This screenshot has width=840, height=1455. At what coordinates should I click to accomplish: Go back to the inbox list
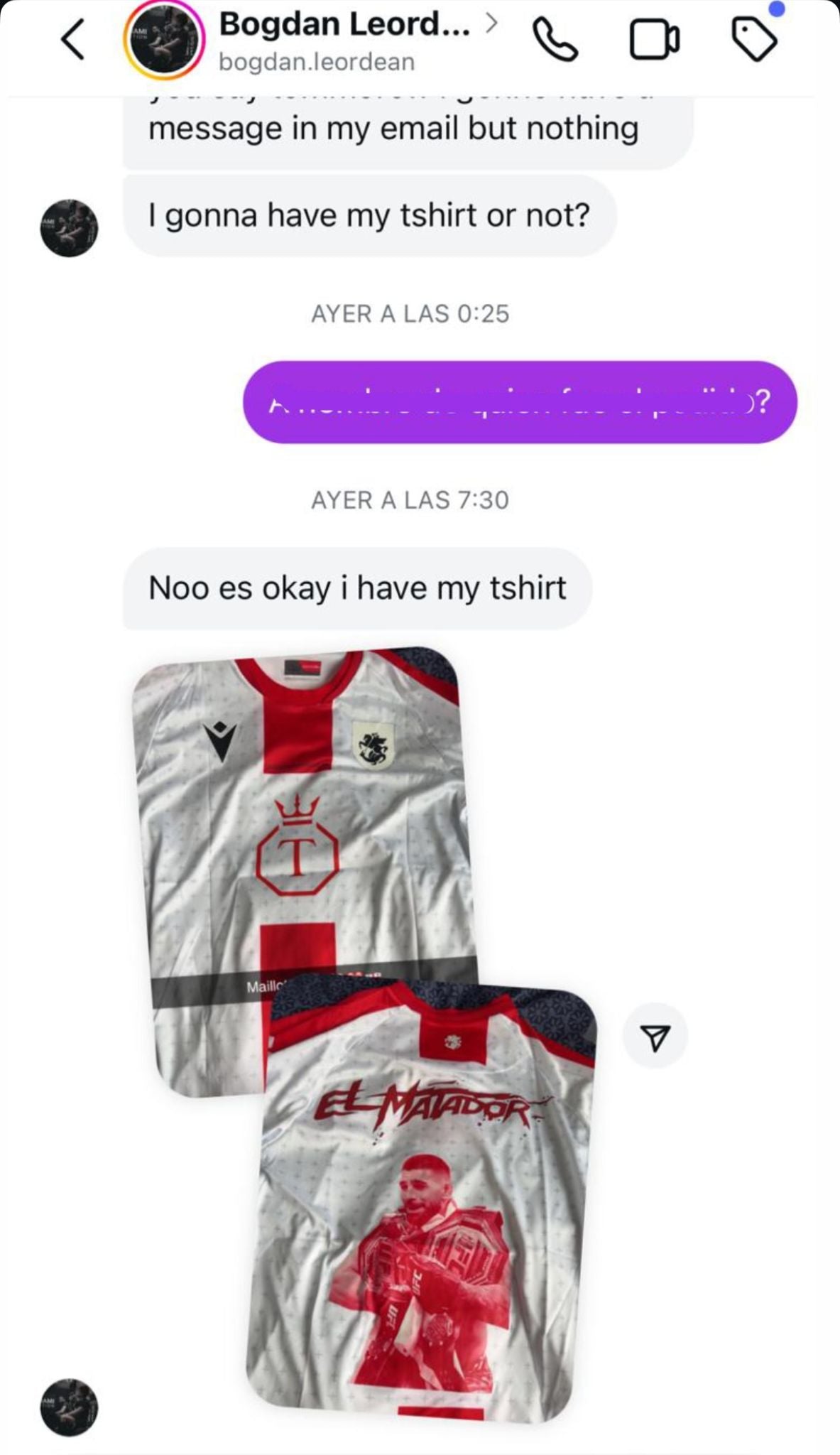tap(73, 40)
